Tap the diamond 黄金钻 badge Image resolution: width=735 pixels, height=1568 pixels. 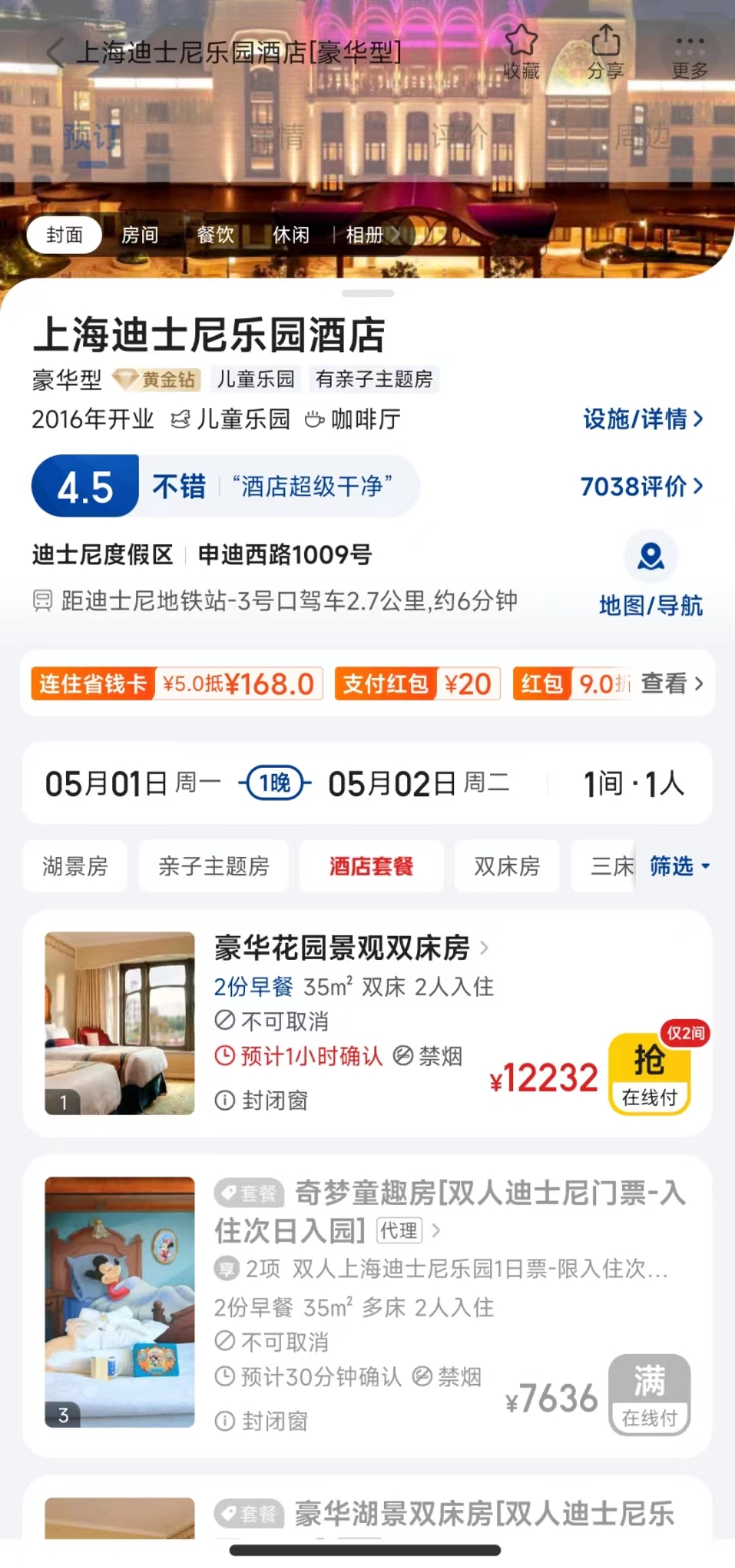click(x=158, y=380)
